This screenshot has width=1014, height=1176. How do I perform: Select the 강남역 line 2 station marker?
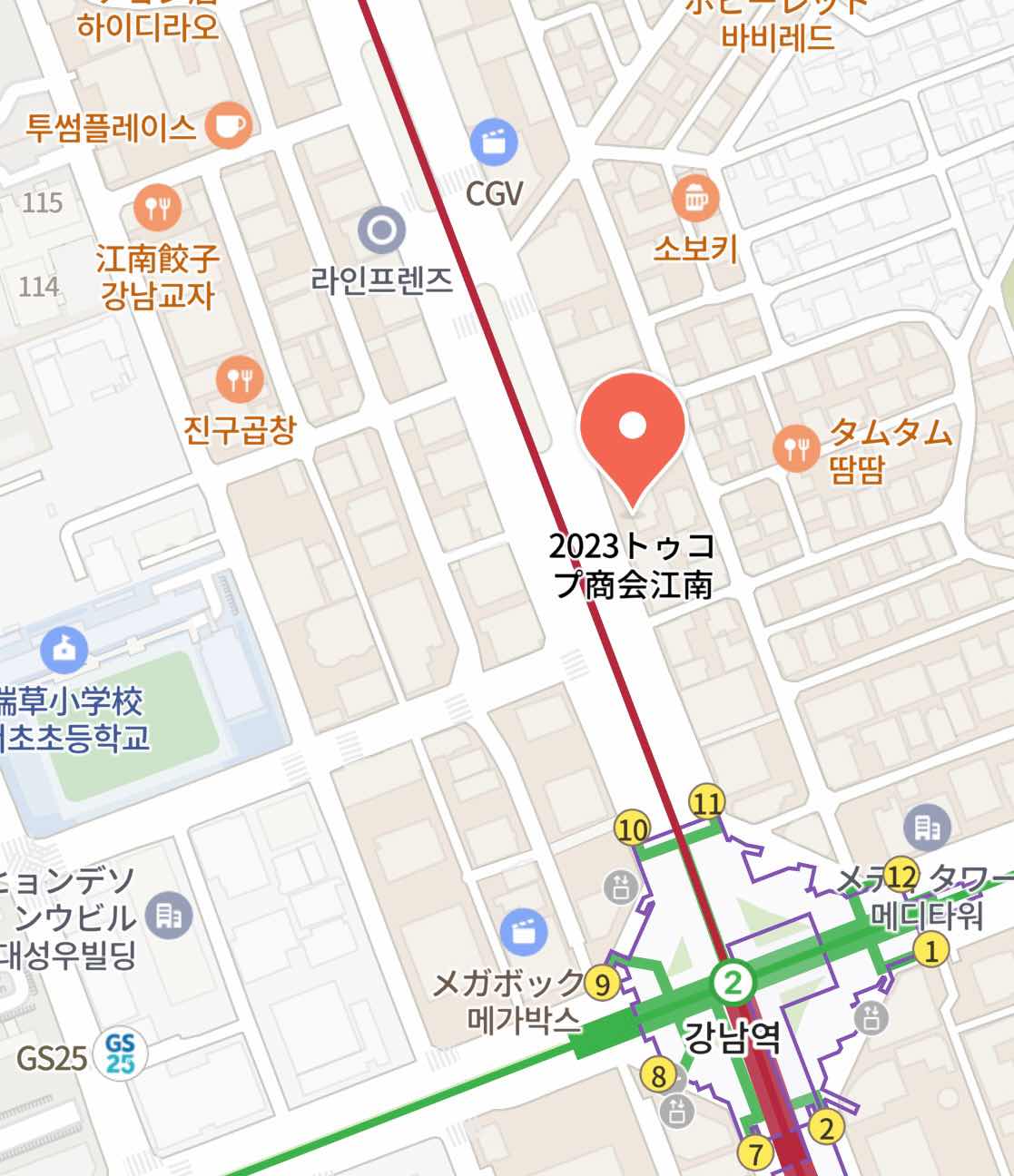[733, 982]
